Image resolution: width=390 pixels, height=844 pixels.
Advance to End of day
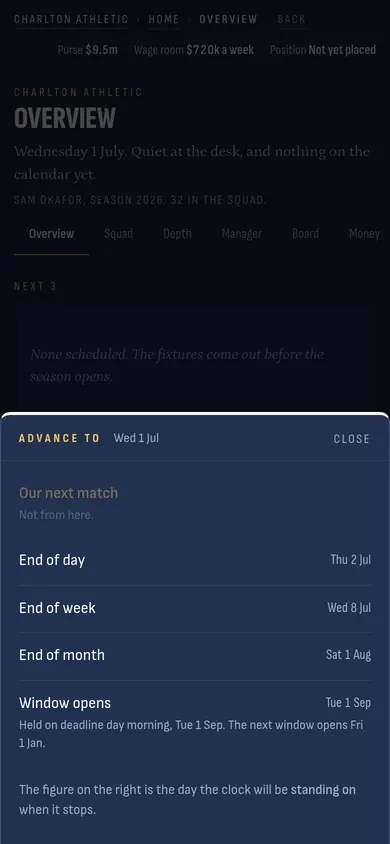(x=195, y=560)
